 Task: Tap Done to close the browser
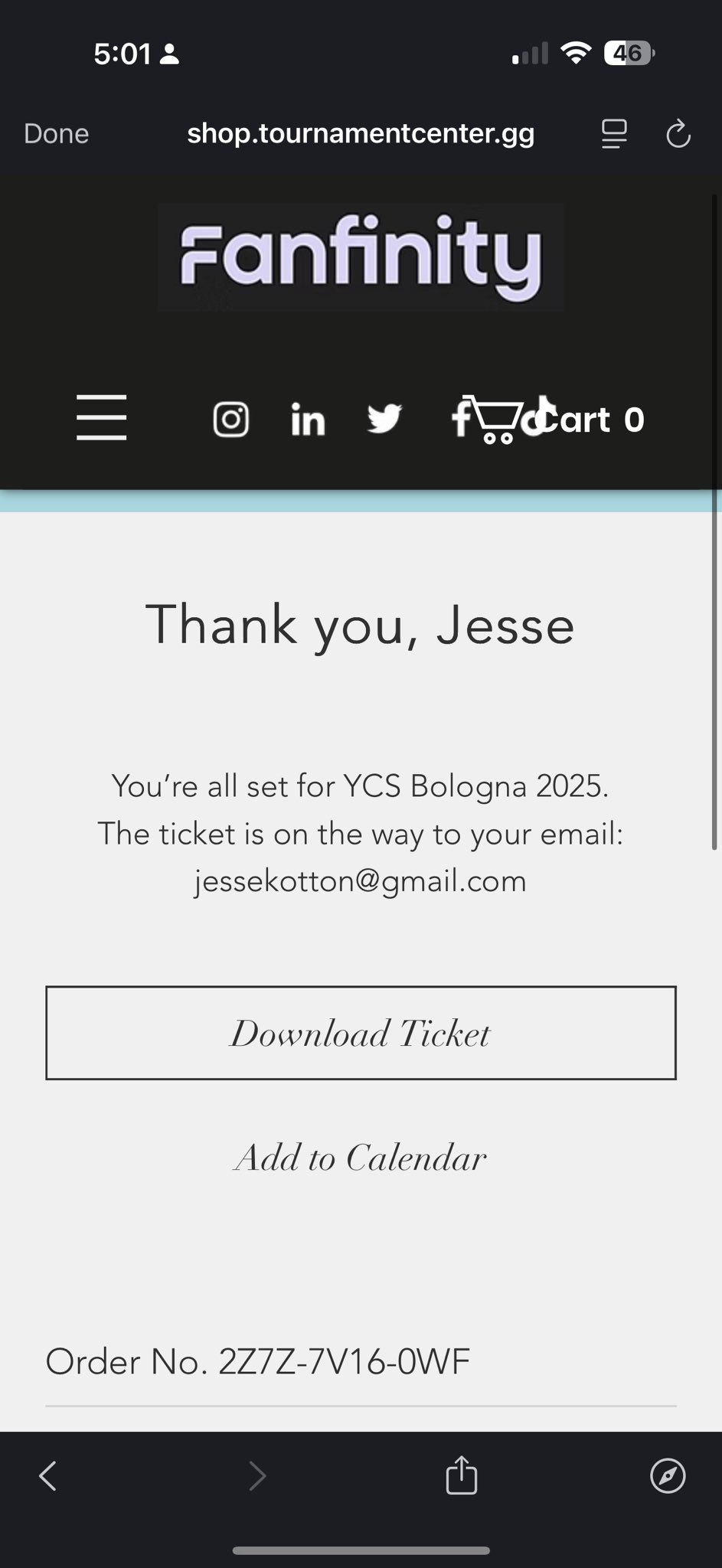click(57, 134)
